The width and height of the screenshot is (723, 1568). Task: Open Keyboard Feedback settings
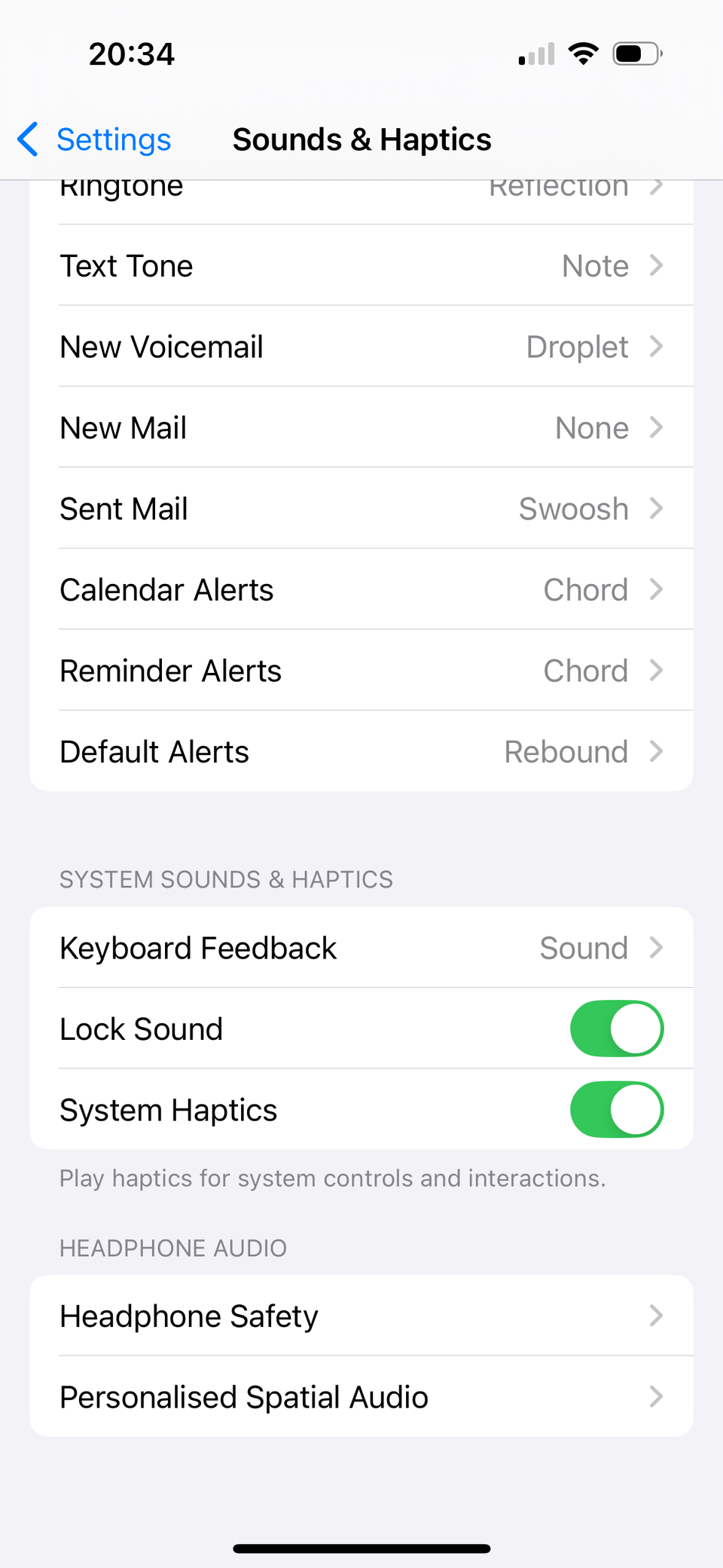click(x=361, y=948)
